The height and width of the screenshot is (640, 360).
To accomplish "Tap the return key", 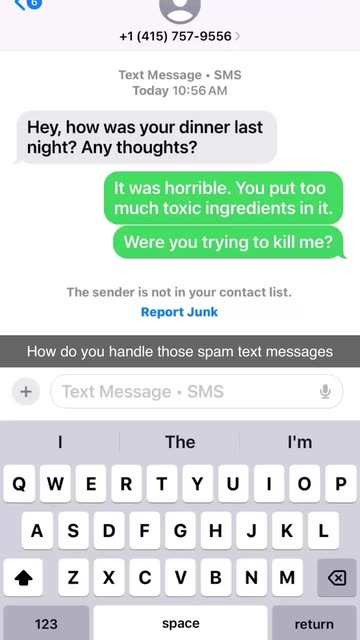I will [x=314, y=623].
